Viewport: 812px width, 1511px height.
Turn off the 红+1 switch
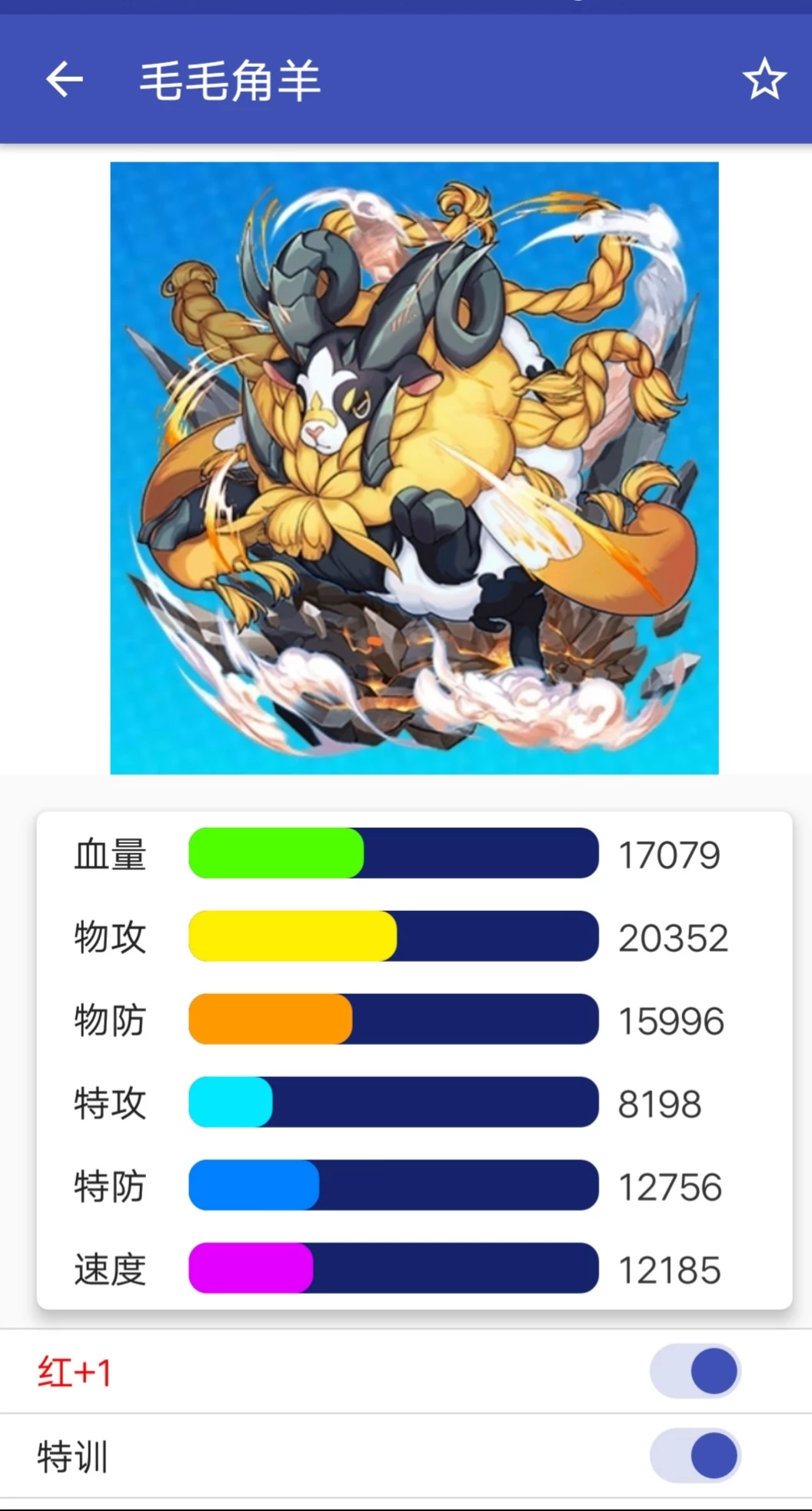[x=696, y=1372]
